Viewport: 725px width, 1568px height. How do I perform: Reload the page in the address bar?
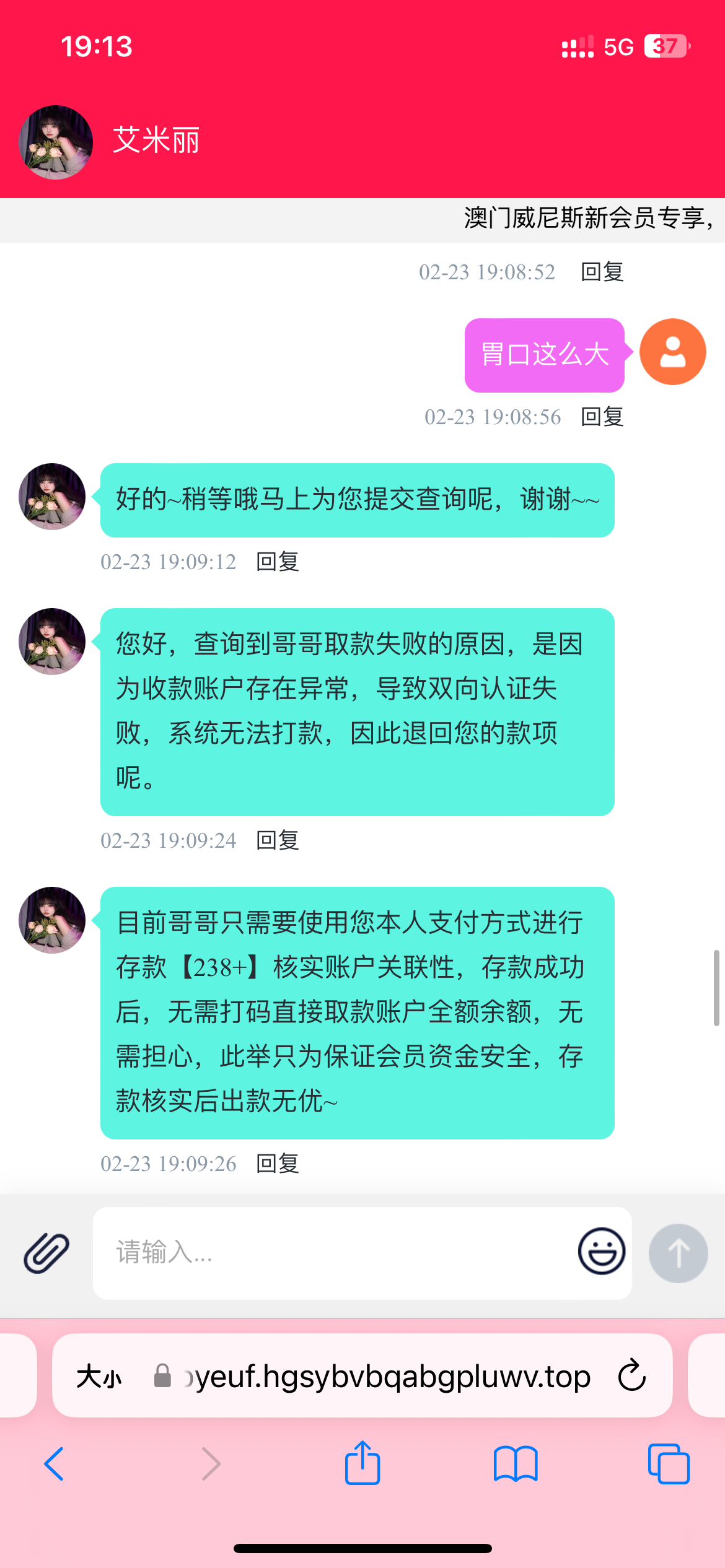pyautogui.click(x=632, y=1375)
